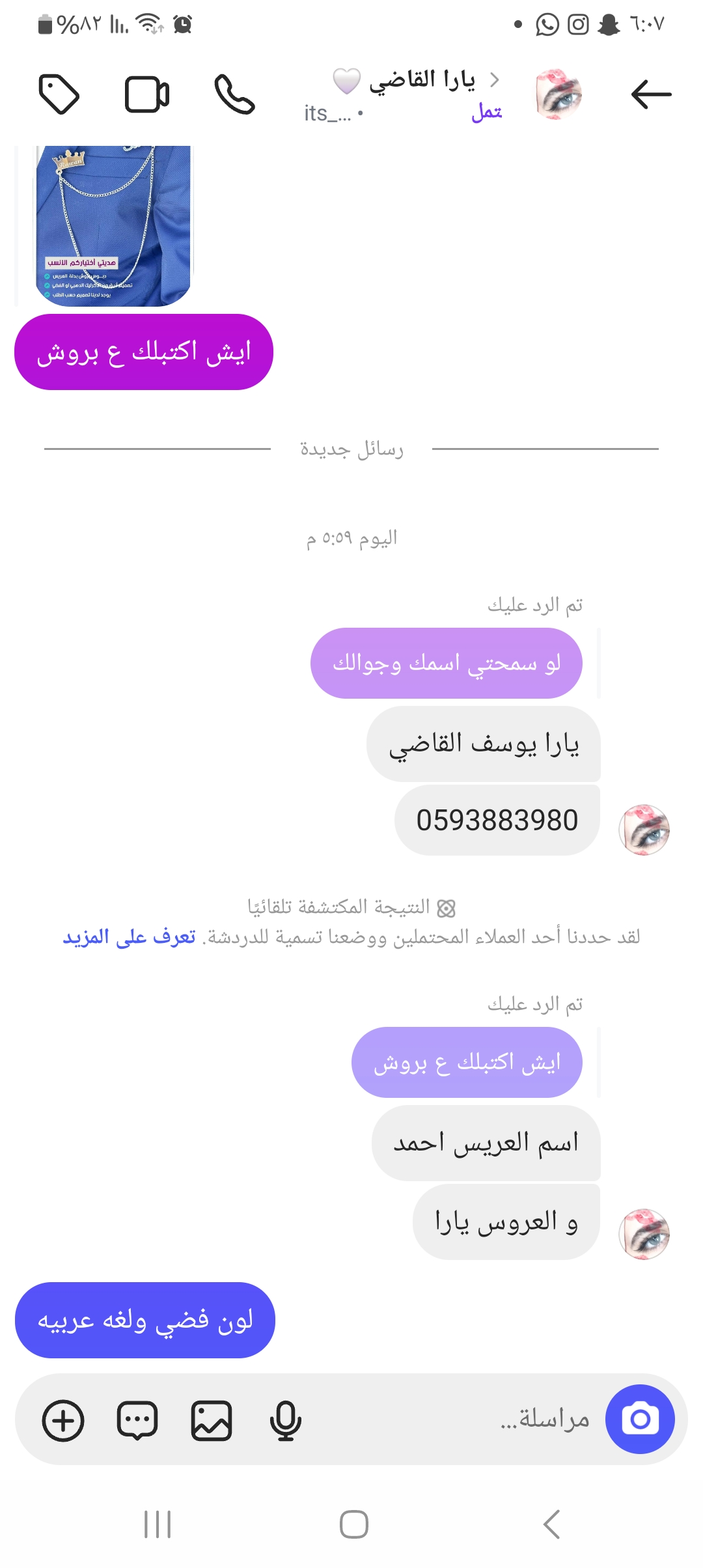Open the camera button in message bar
The width and height of the screenshot is (703, 1568).
click(640, 1420)
